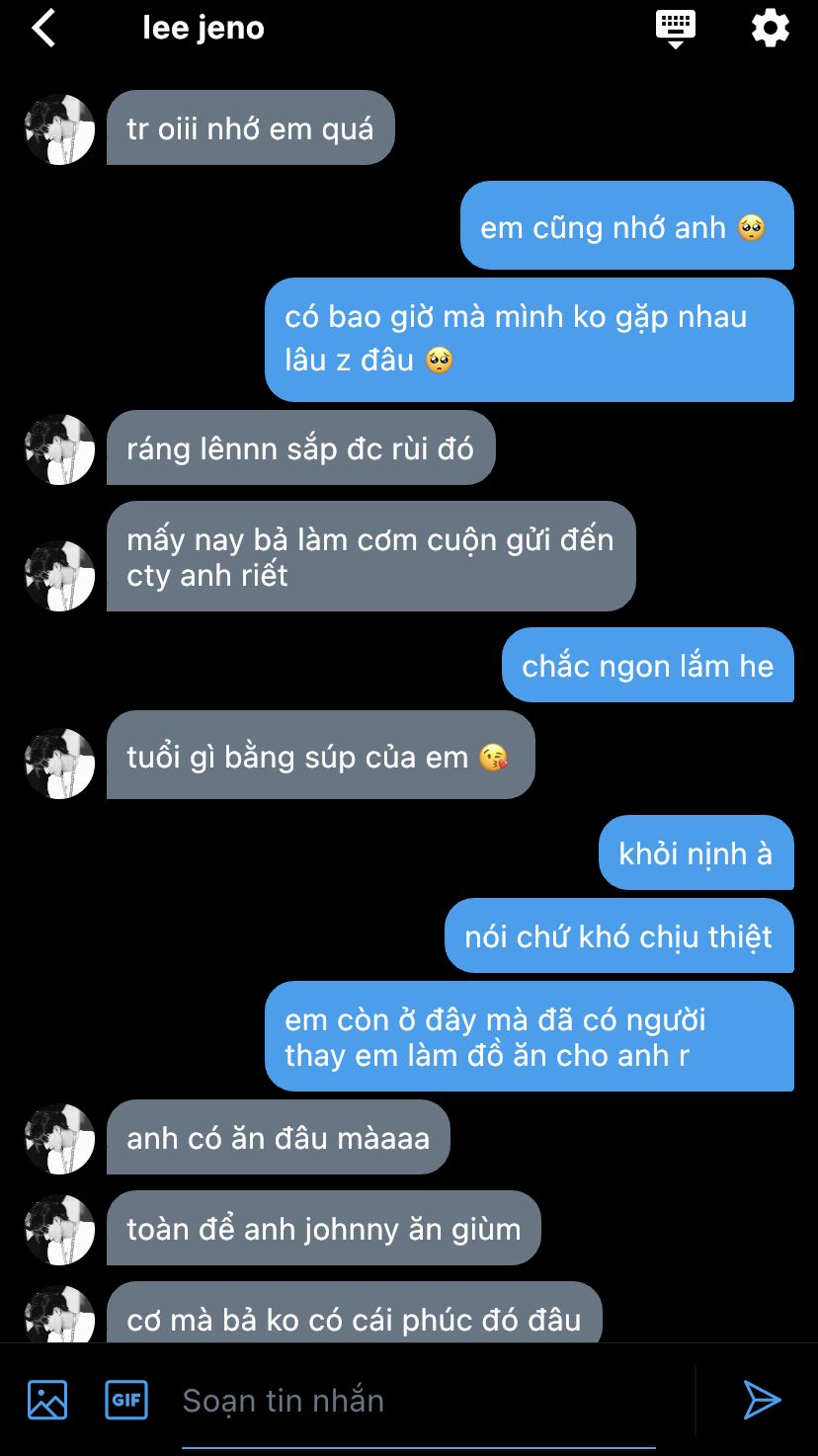Attach an image from the gallery
Image resolution: width=818 pixels, height=1456 pixels.
47,1400
